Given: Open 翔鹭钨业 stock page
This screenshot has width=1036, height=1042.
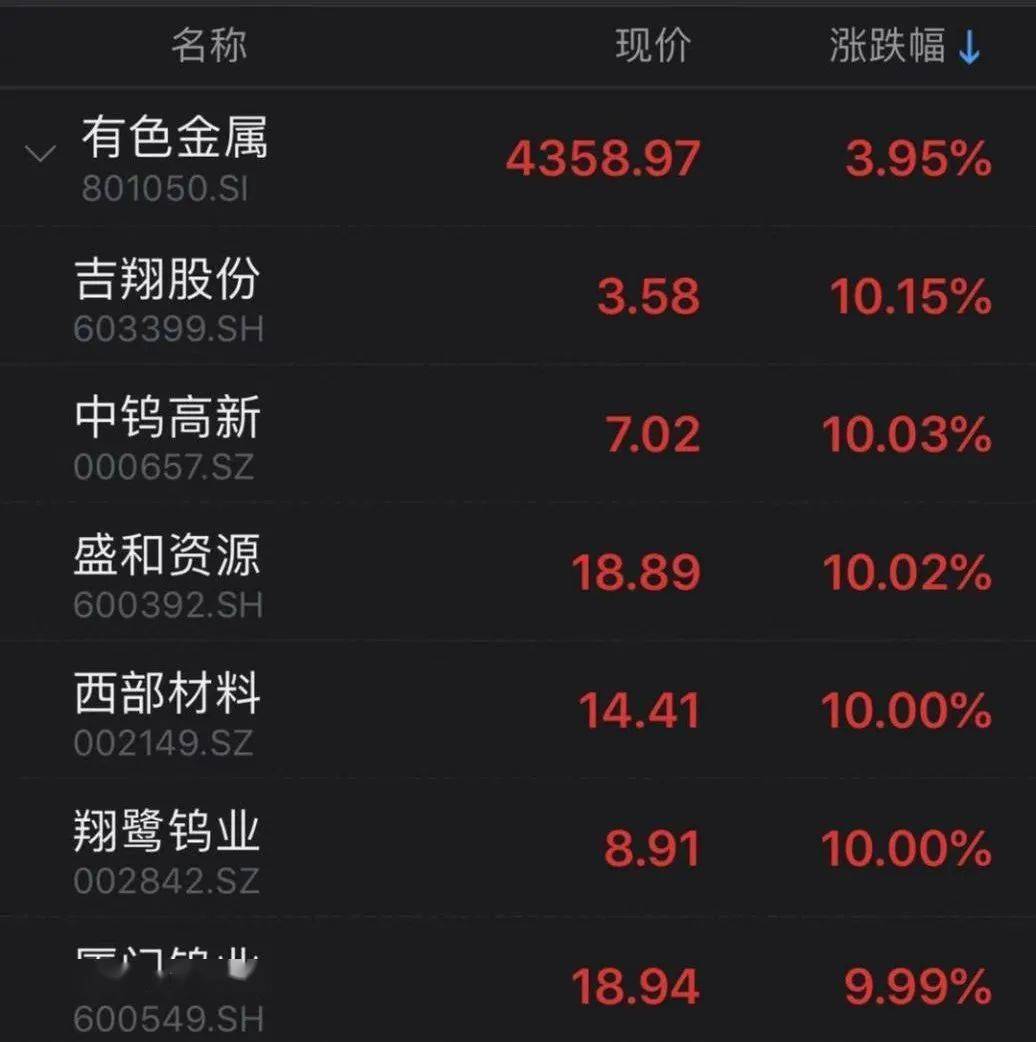Looking at the screenshot, I should 168,848.
